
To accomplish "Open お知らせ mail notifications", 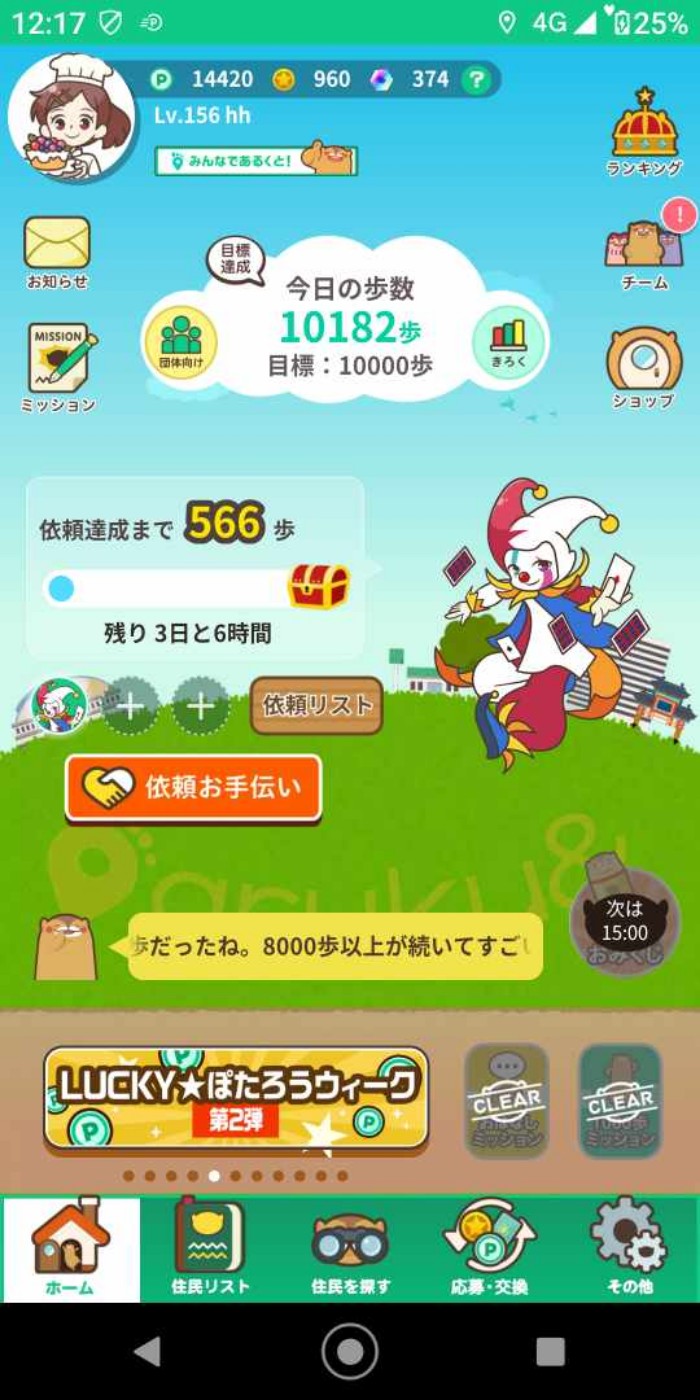I will pyautogui.click(x=57, y=252).
